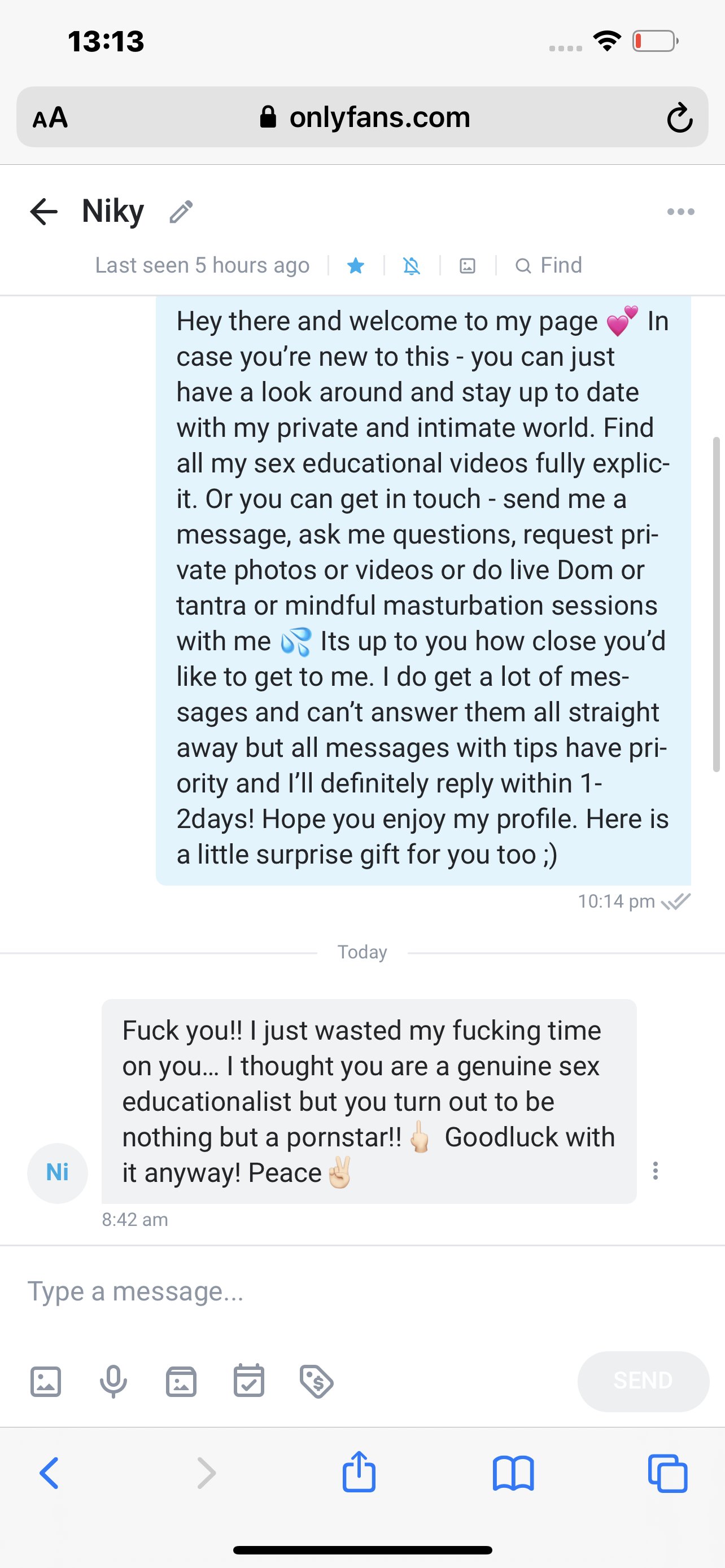Open Safari tabs overview
725x1568 pixels.
tap(667, 1474)
